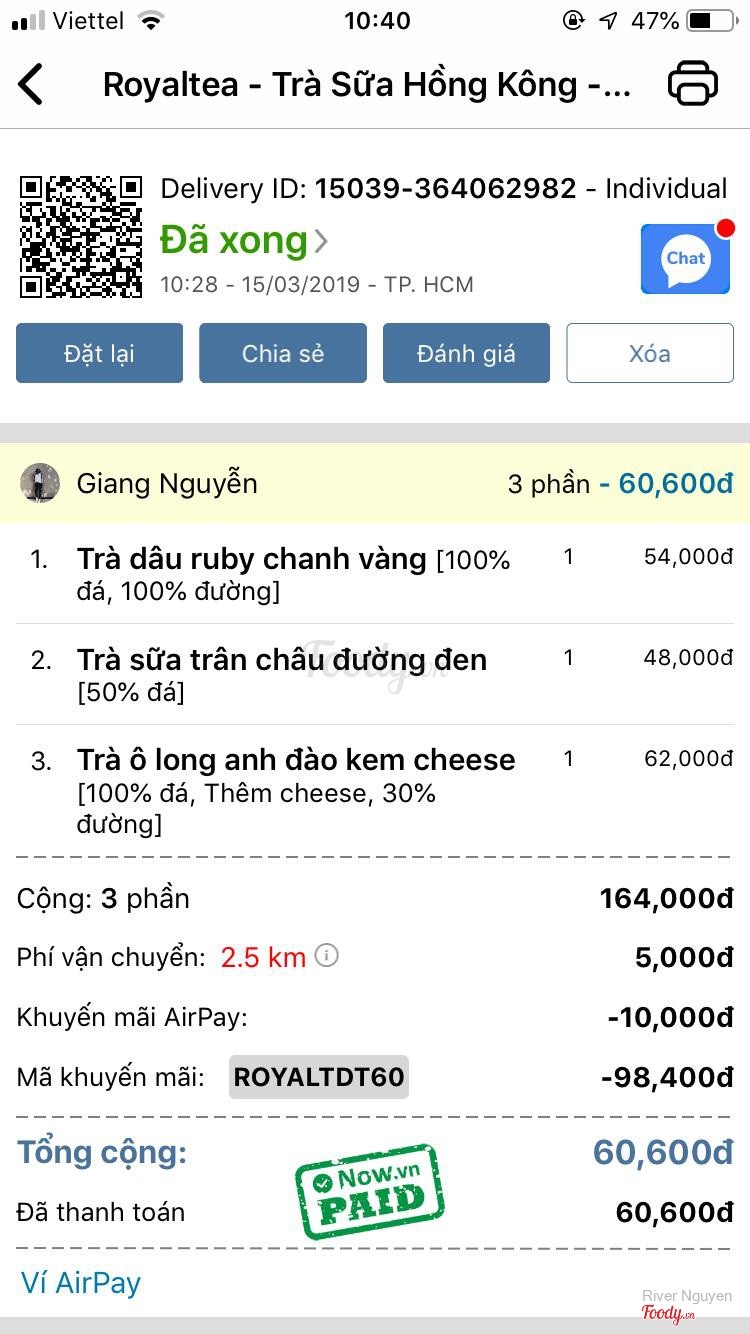Expand the Đã xong order status

tap(244, 241)
